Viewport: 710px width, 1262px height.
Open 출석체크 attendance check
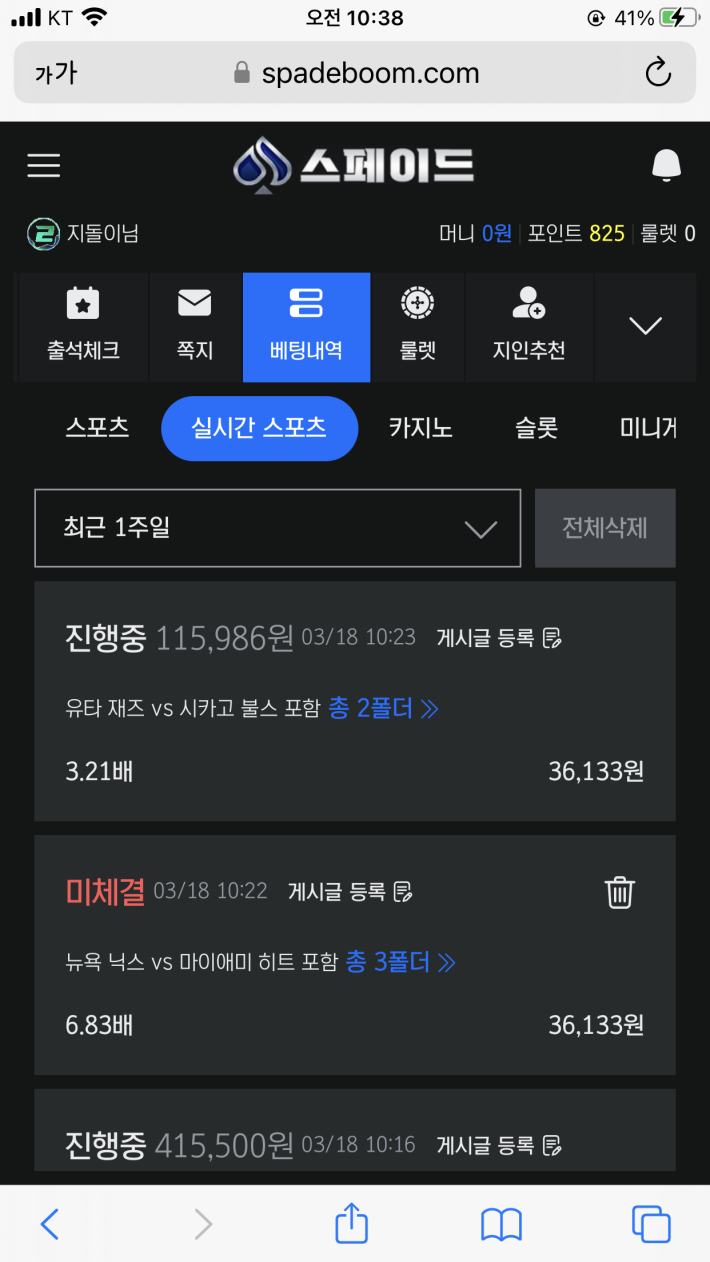pyautogui.click(x=83, y=327)
